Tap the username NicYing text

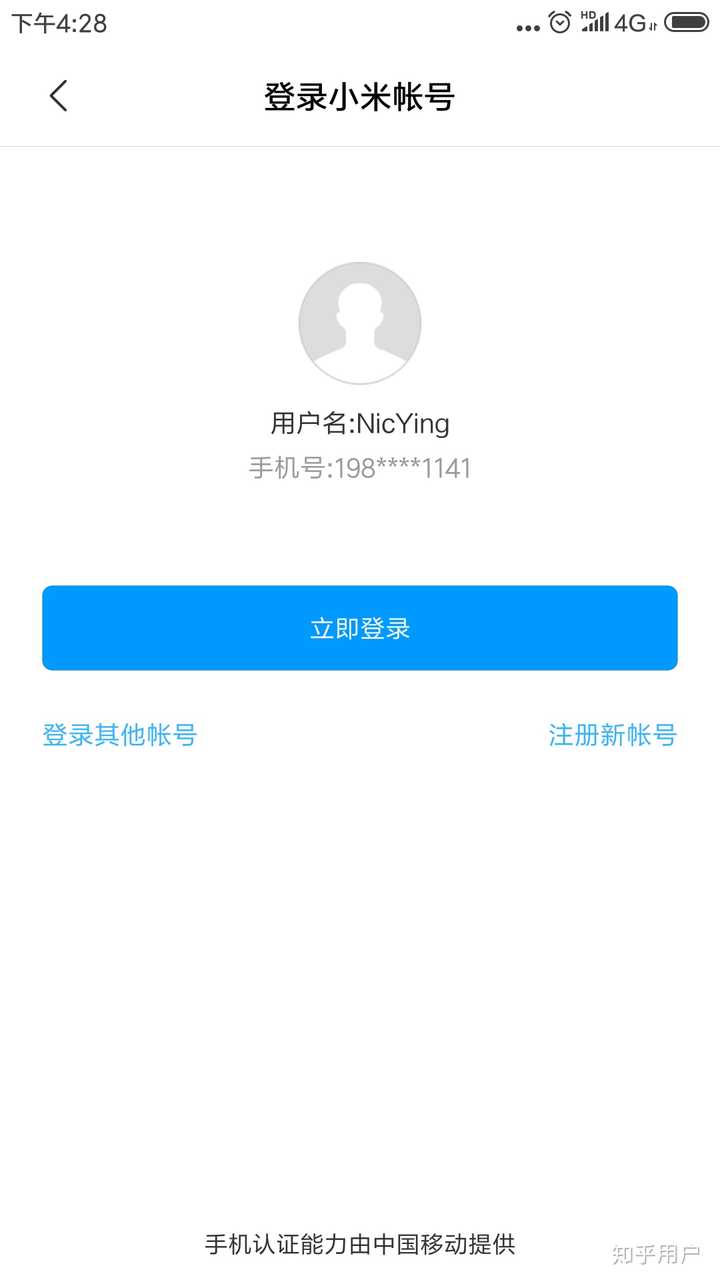pos(359,423)
